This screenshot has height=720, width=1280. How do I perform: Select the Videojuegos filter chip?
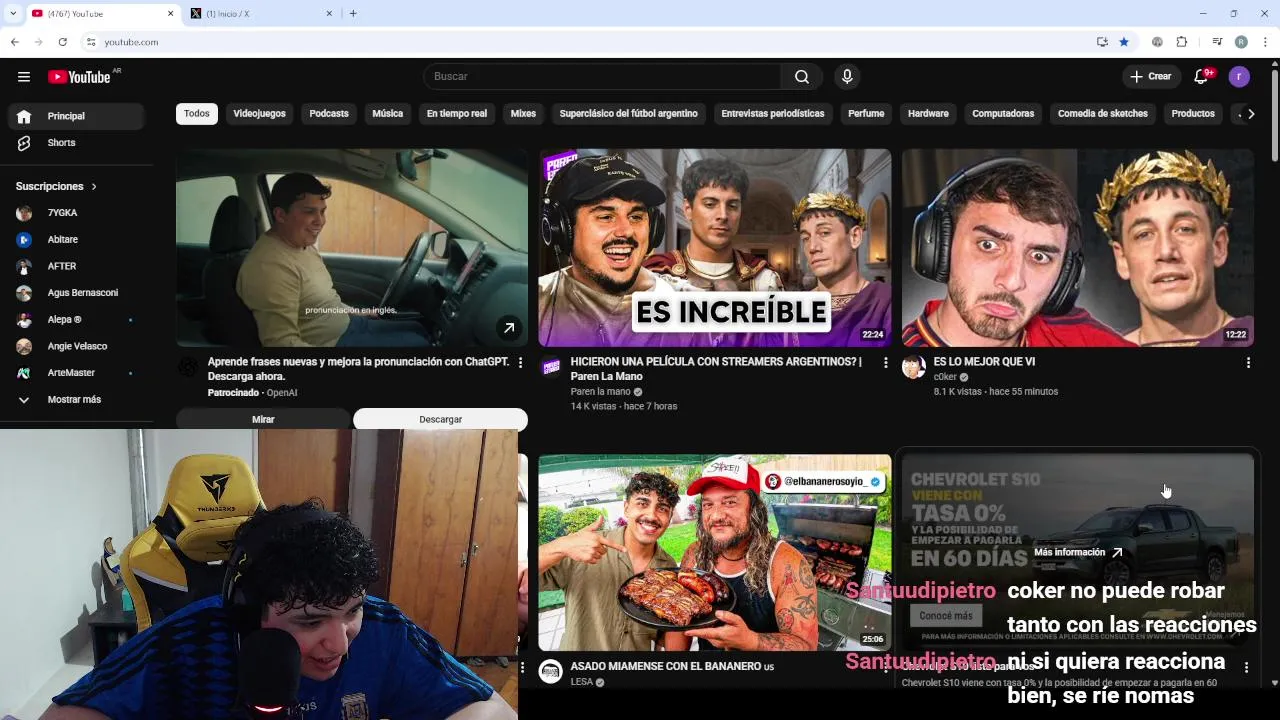click(259, 114)
